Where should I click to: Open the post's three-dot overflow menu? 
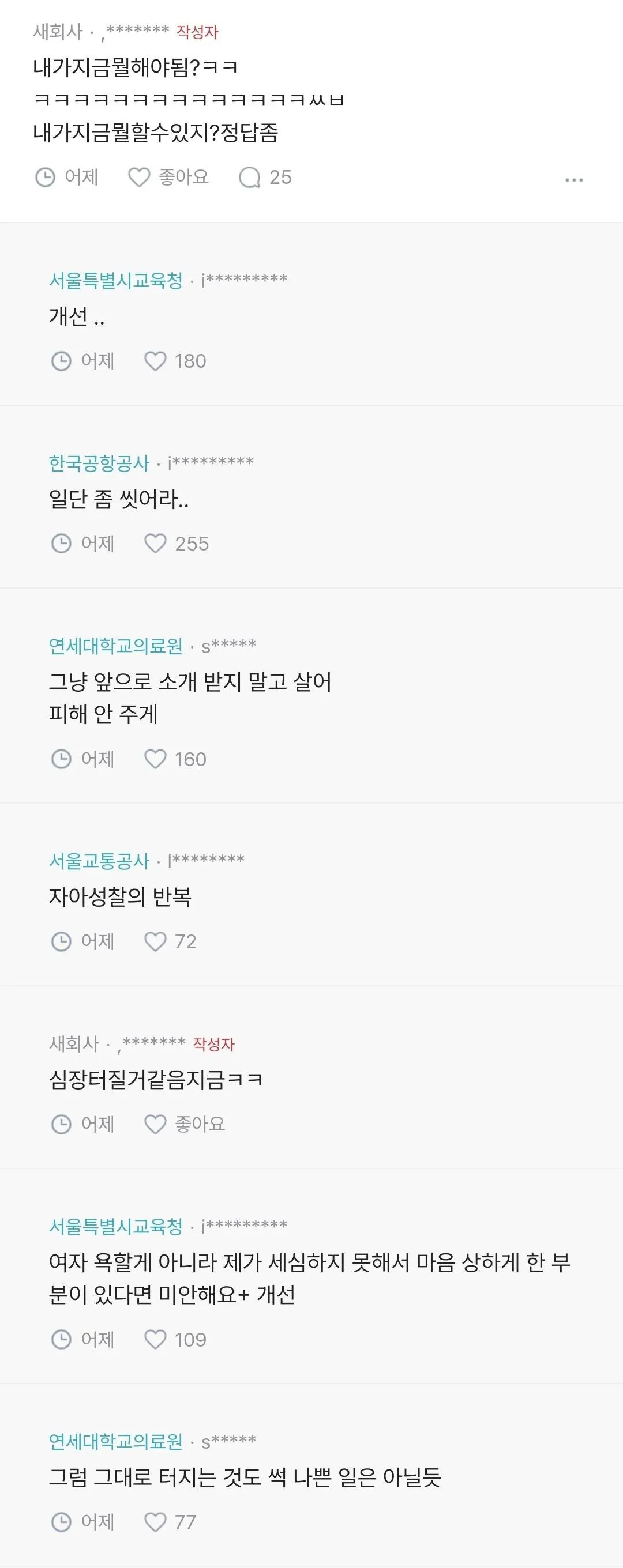click(573, 179)
